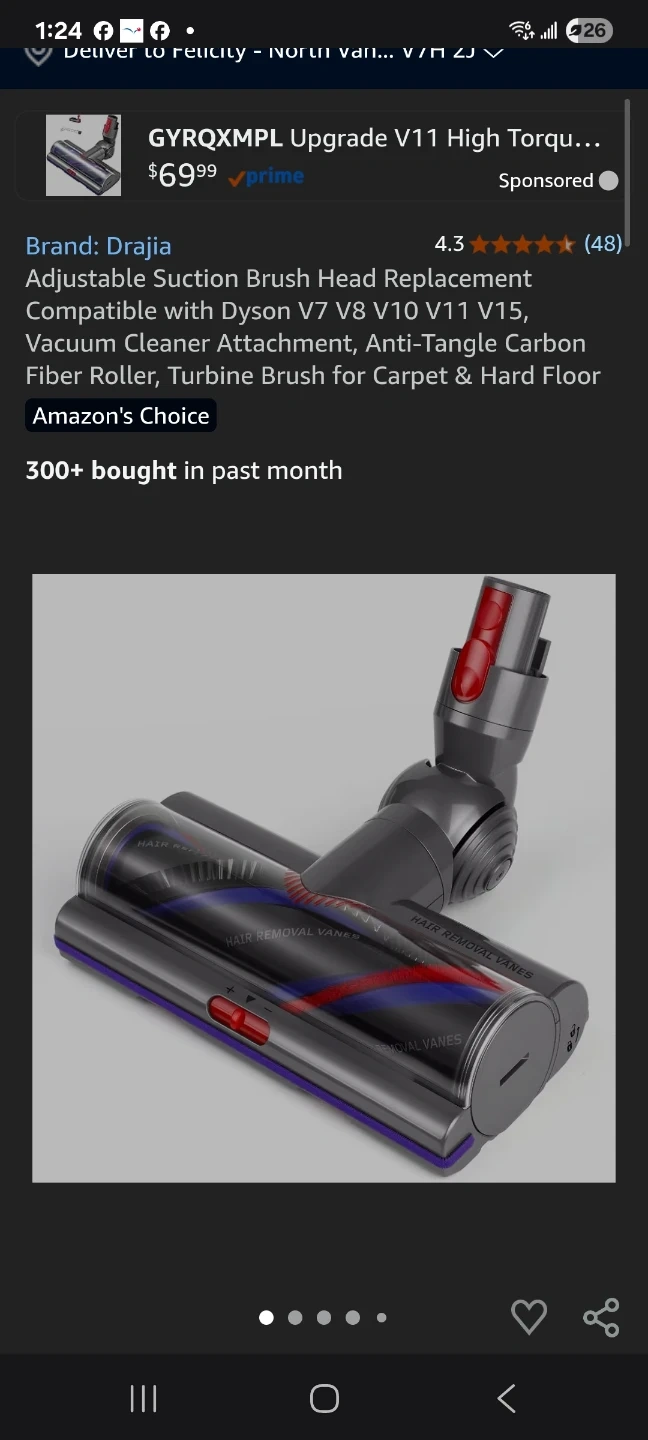The height and width of the screenshot is (1440, 648).
Task: Open the 48 customer reviews
Action: click(602, 244)
